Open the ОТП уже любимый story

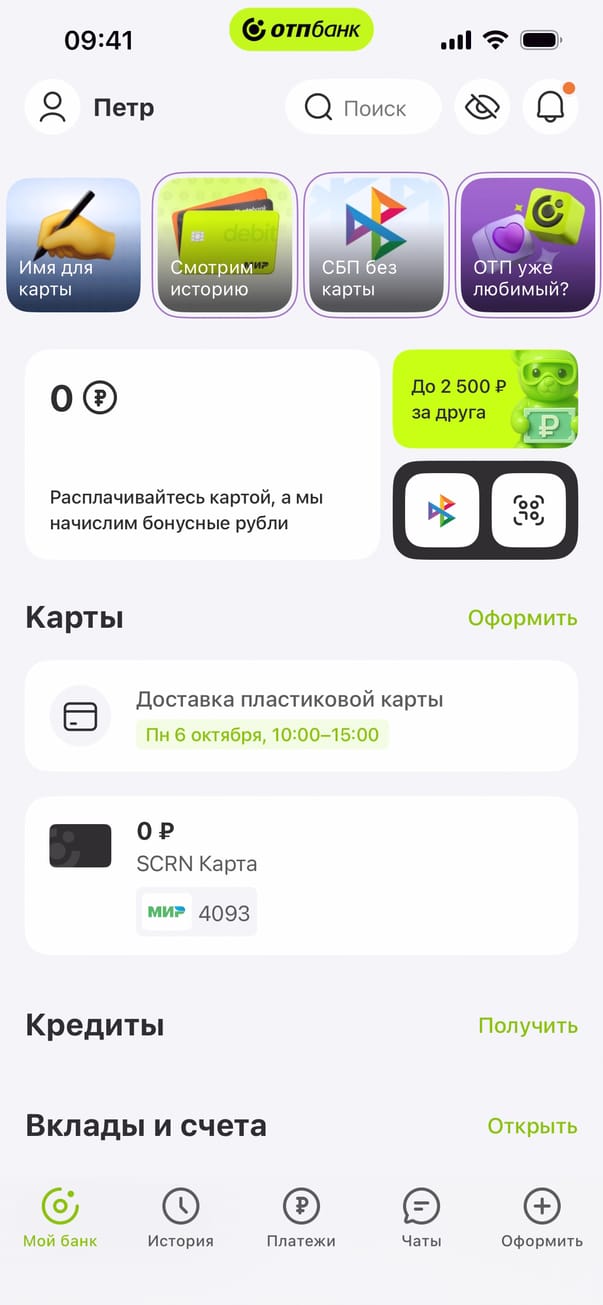[x=529, y=245]
